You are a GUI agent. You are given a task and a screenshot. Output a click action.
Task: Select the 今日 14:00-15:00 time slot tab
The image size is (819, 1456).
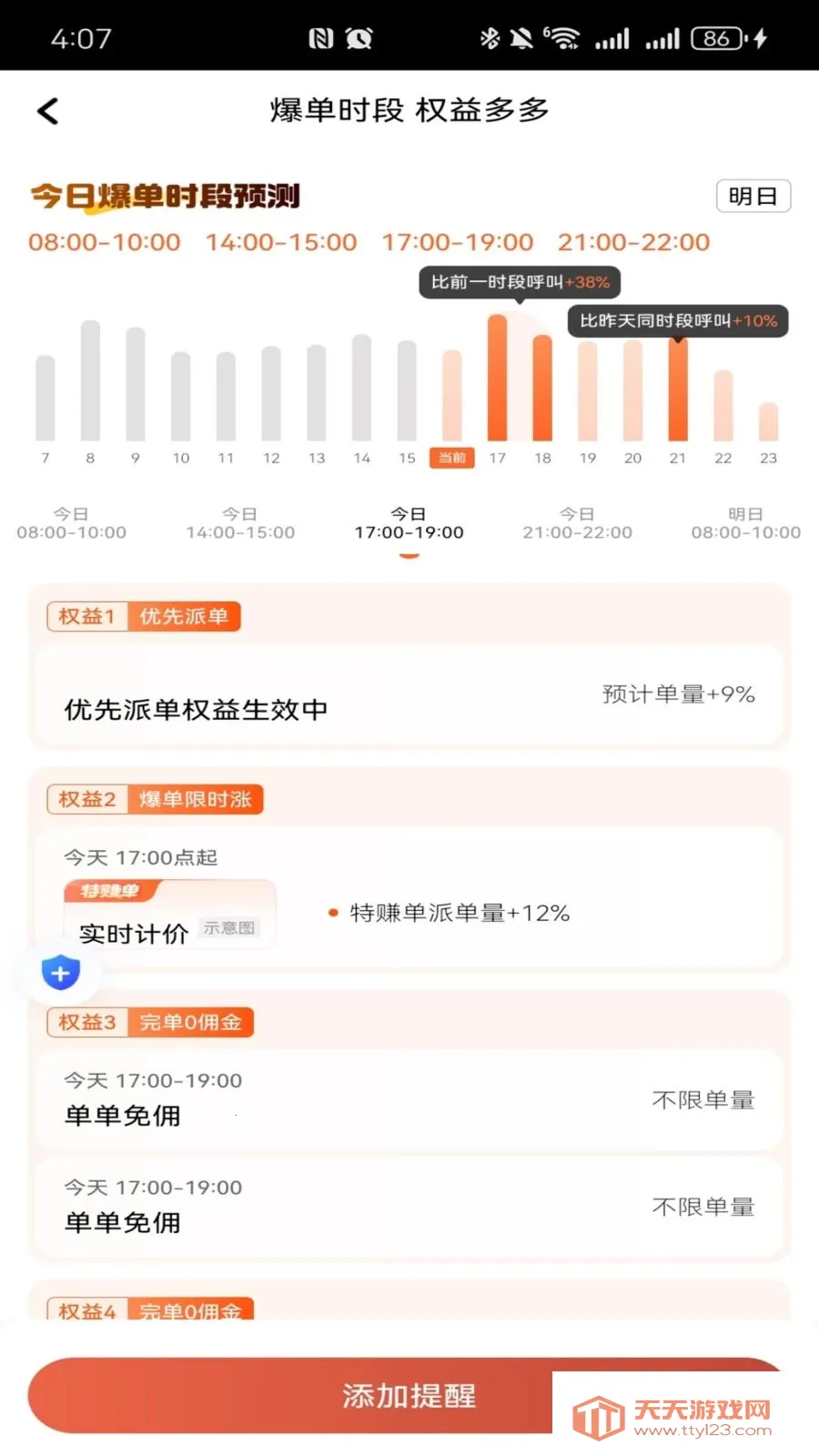240,523
